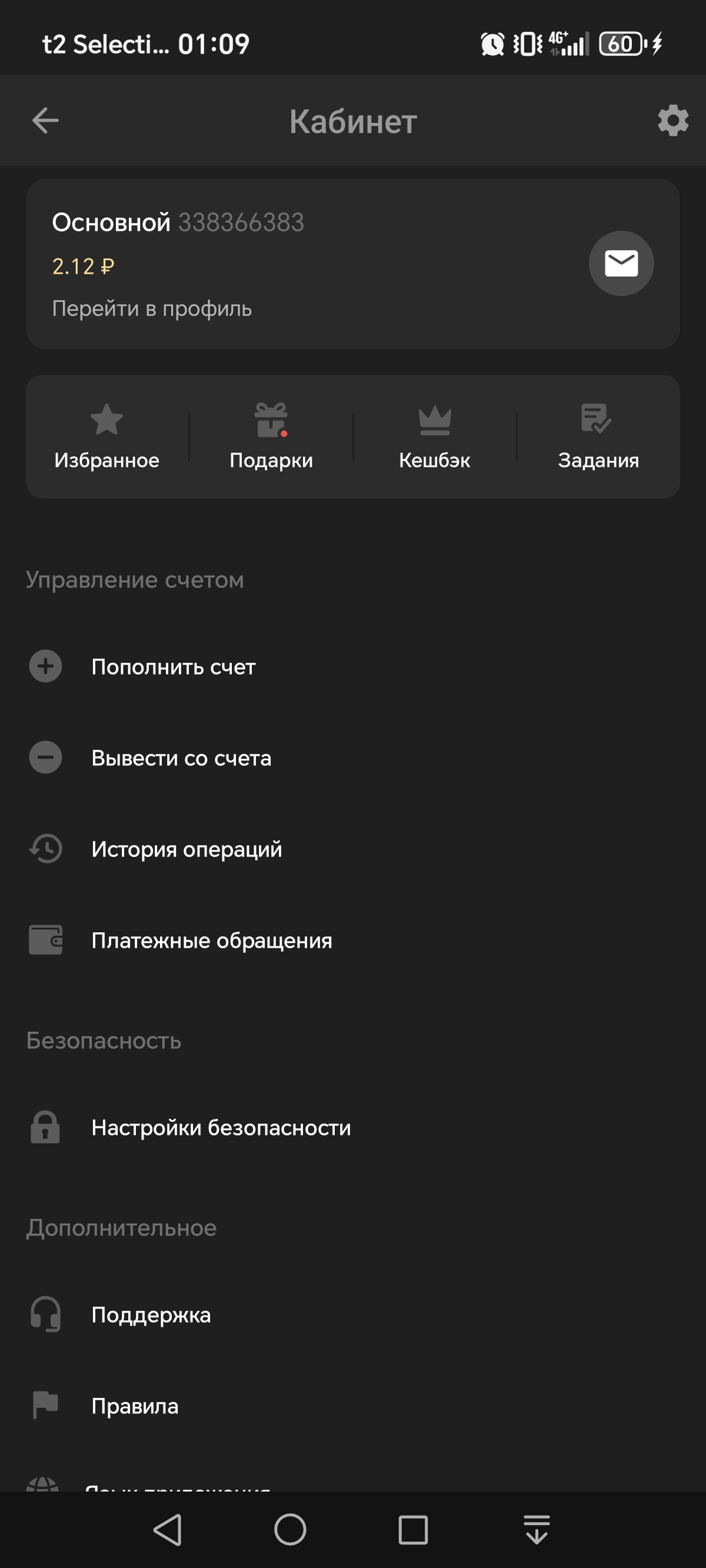Image resolution: width=706 pixels, height=1568 pixels.
Task: Open 'История операций' transaction history
Action: click(x=187, y=849)
